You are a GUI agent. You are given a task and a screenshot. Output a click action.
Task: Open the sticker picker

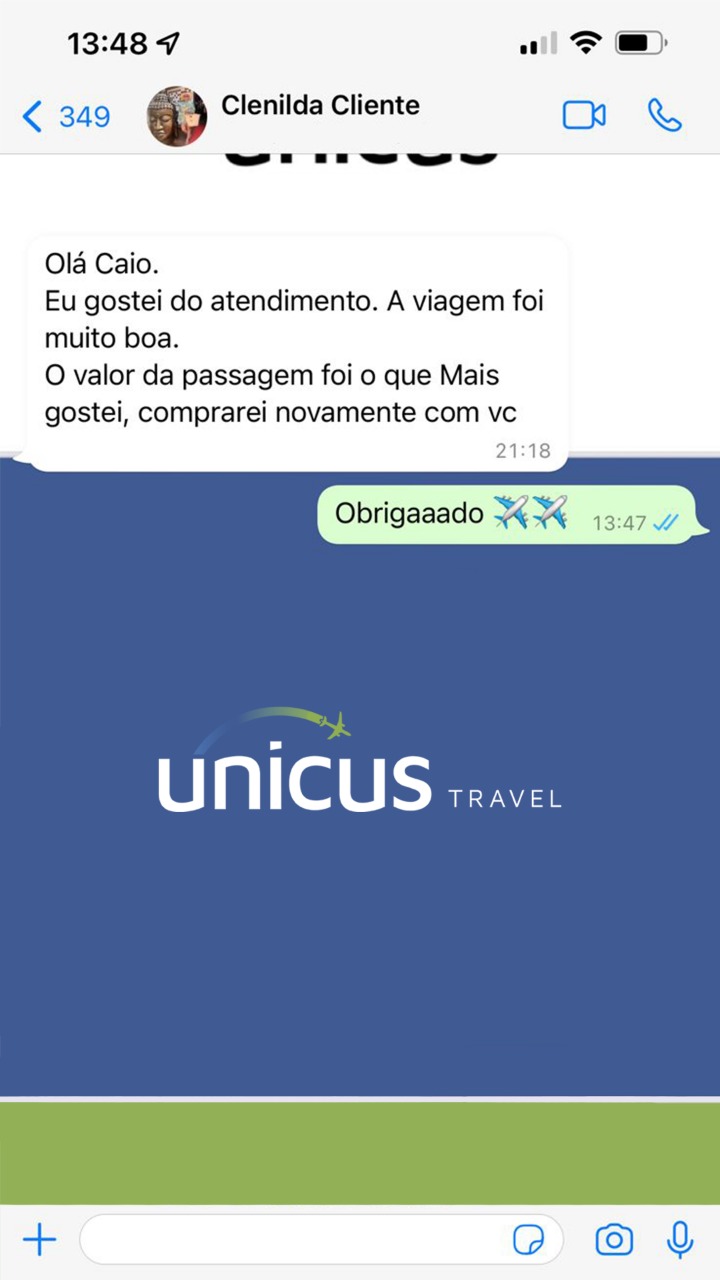pos(528,1241)
